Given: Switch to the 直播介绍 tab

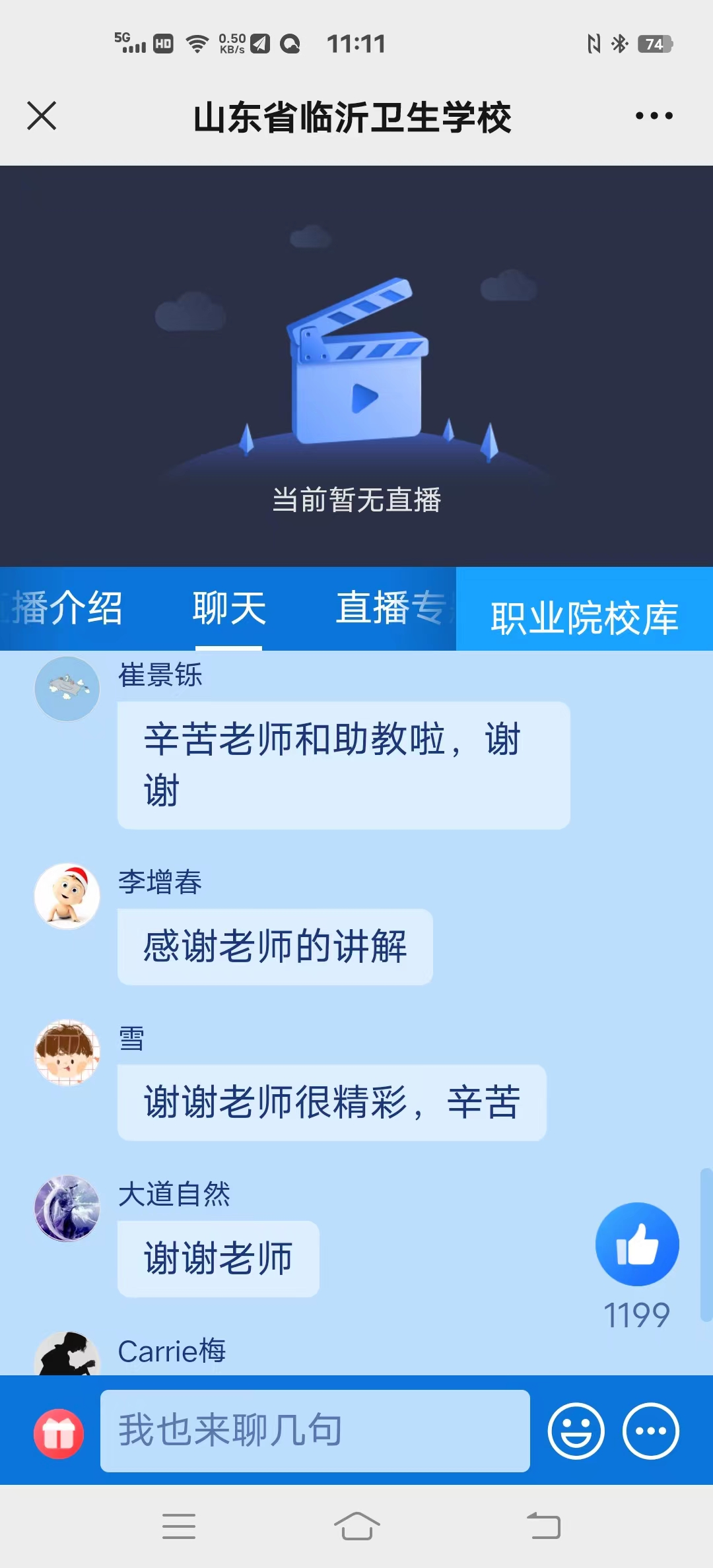Looking at the screenshot, I should tap(66, 608).
